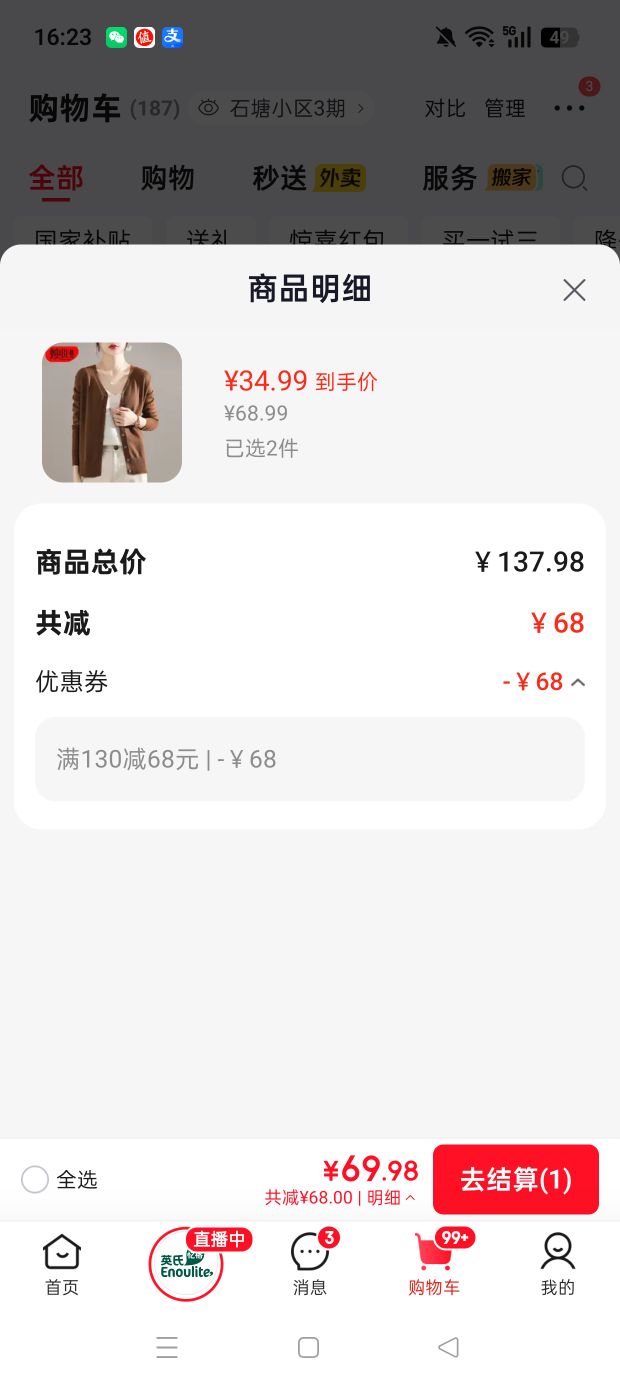Open the 我的 profile tab
The width and height of the screenshot is (620, 1386).
[x=558, y=1265]
